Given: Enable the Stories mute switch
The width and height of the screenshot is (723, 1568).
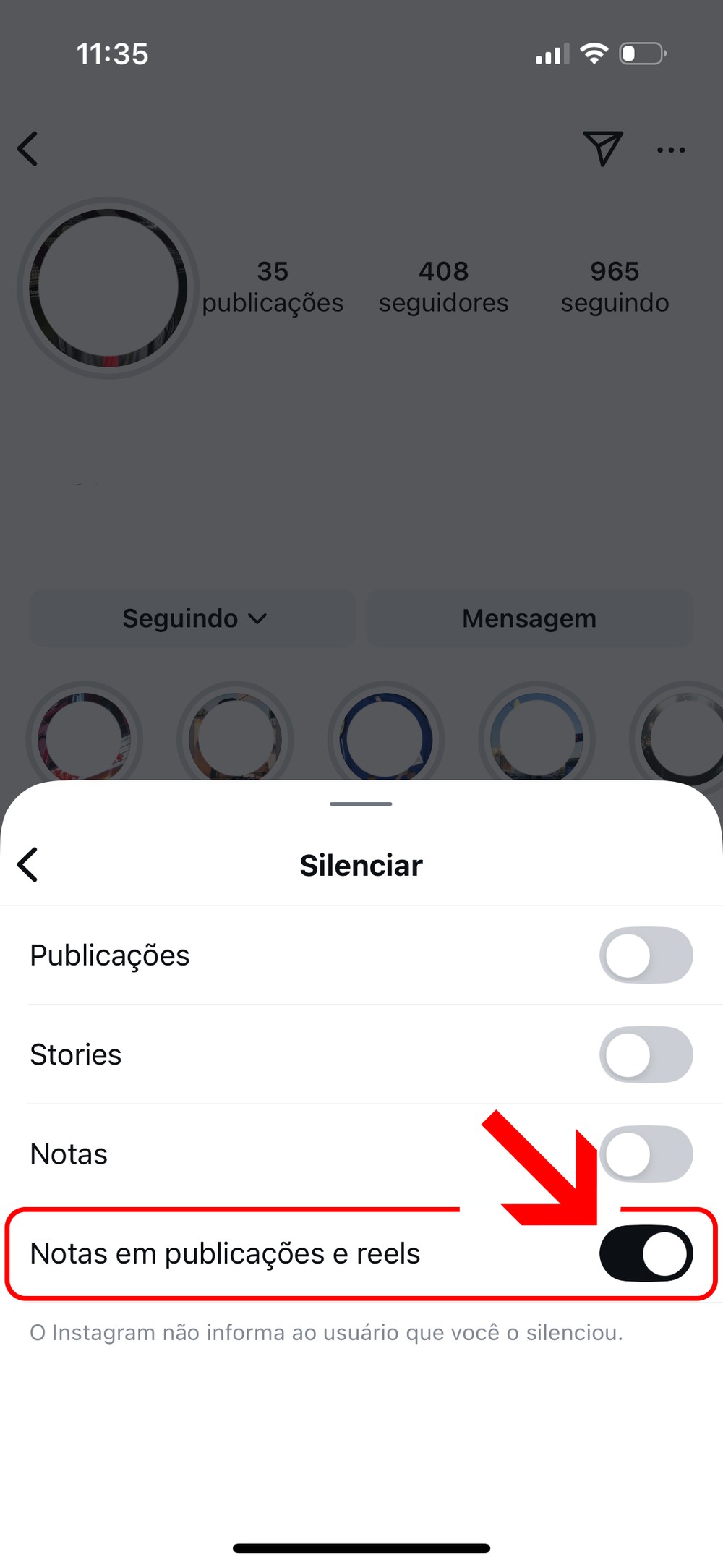Looking at the screenshot, I should click(646, 1054).
